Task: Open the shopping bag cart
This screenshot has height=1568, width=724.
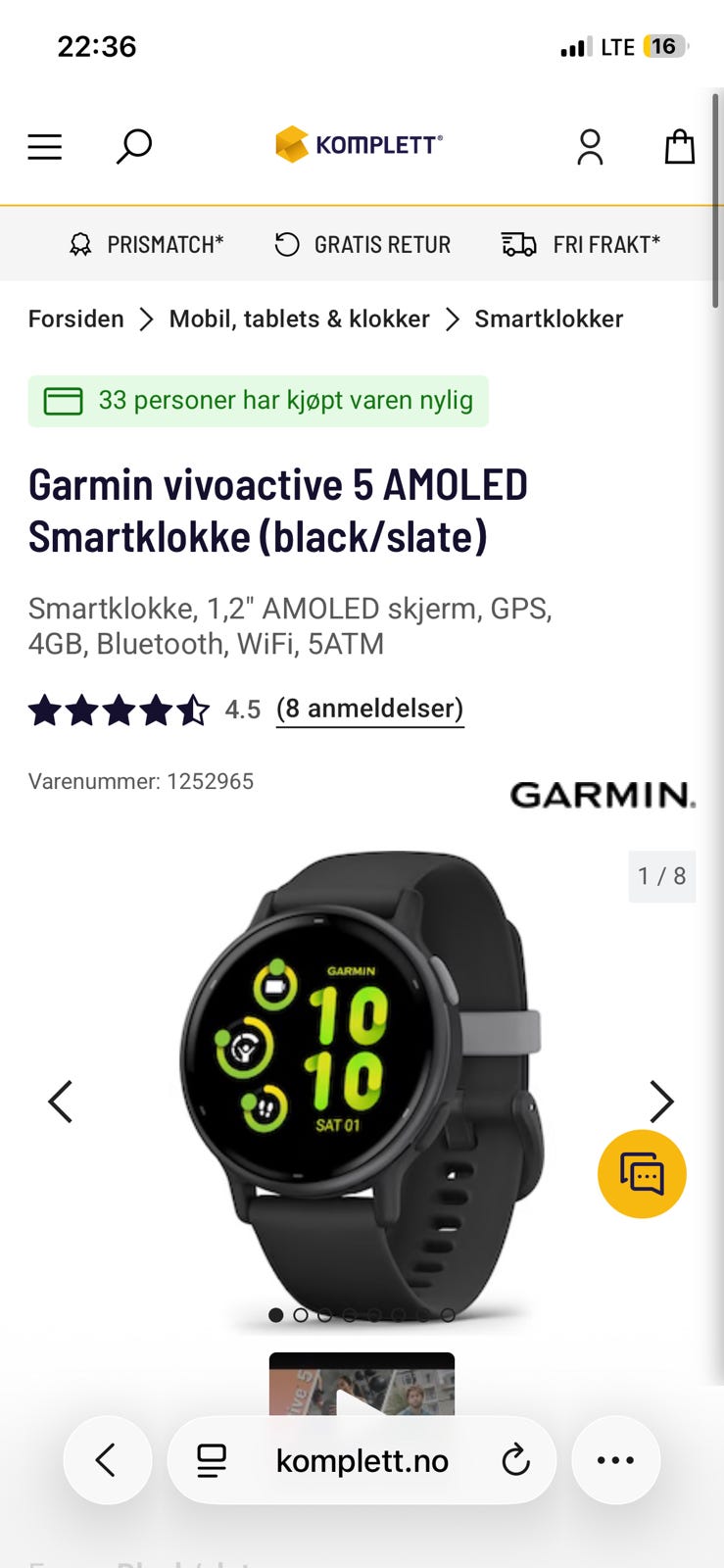Action: (x=679, y=147)
